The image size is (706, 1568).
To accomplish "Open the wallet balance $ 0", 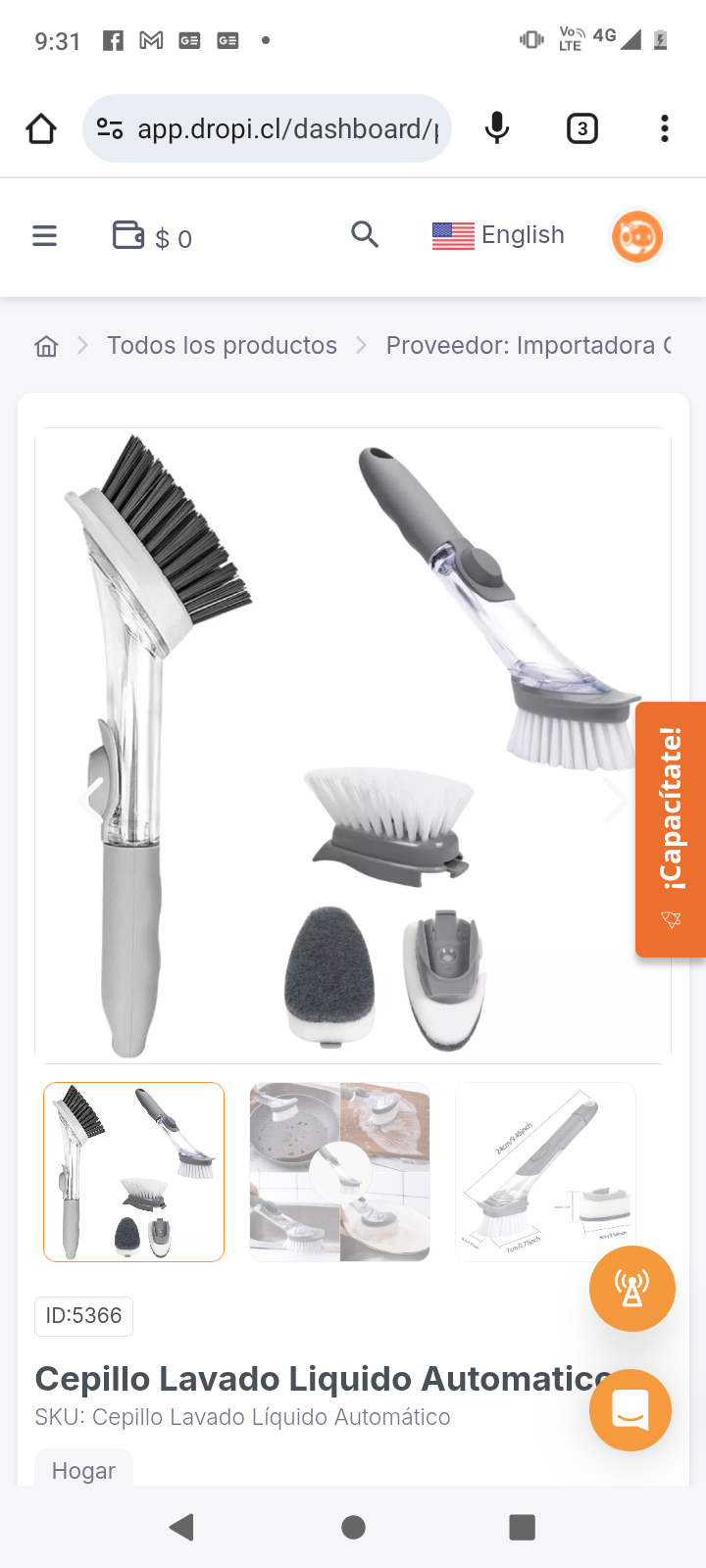I will (152, 237).
